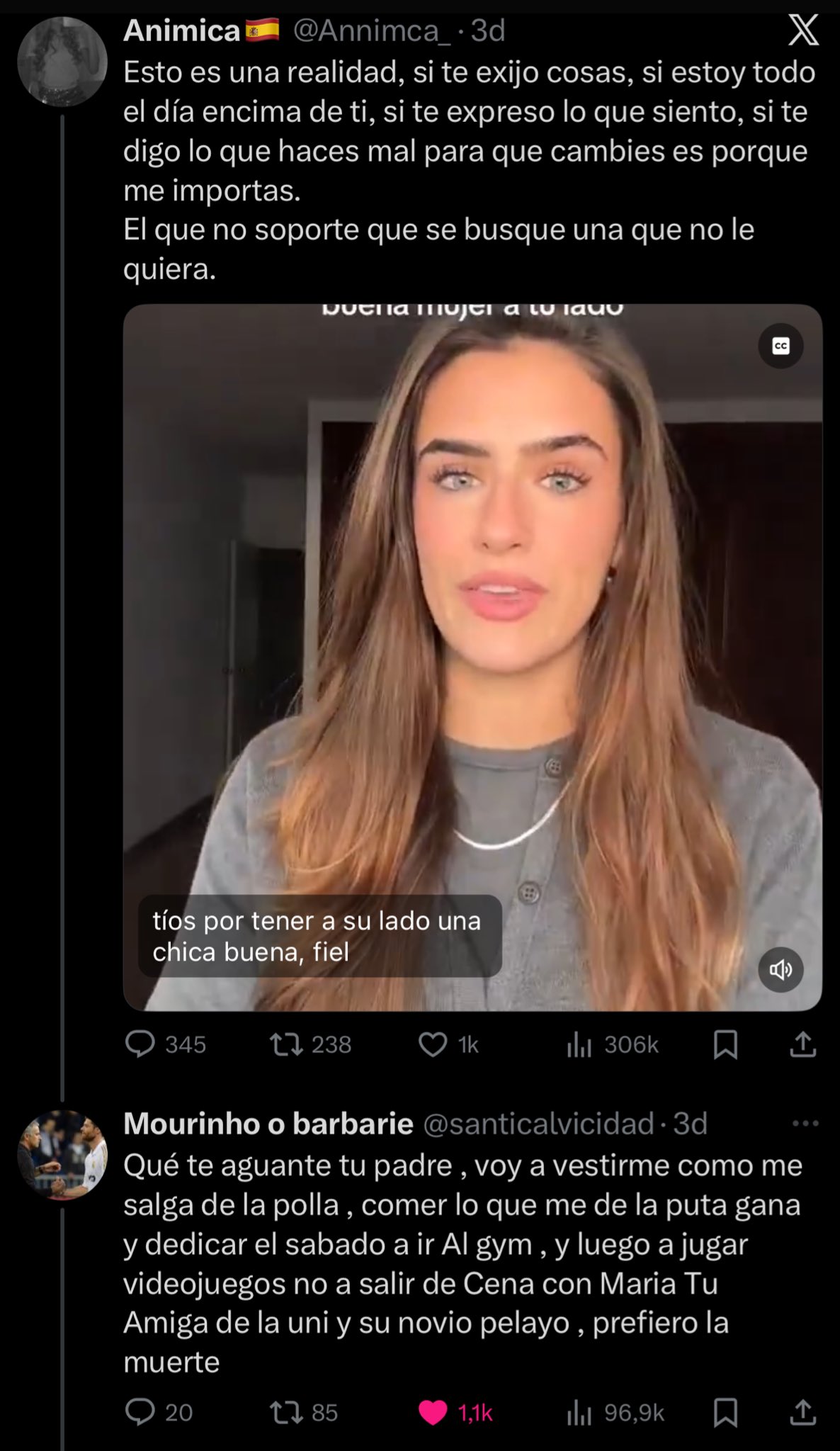Open the overflow menu on Mourinho o barbarie's reply
This screenshot has height=1451, width=840.
805,1124
